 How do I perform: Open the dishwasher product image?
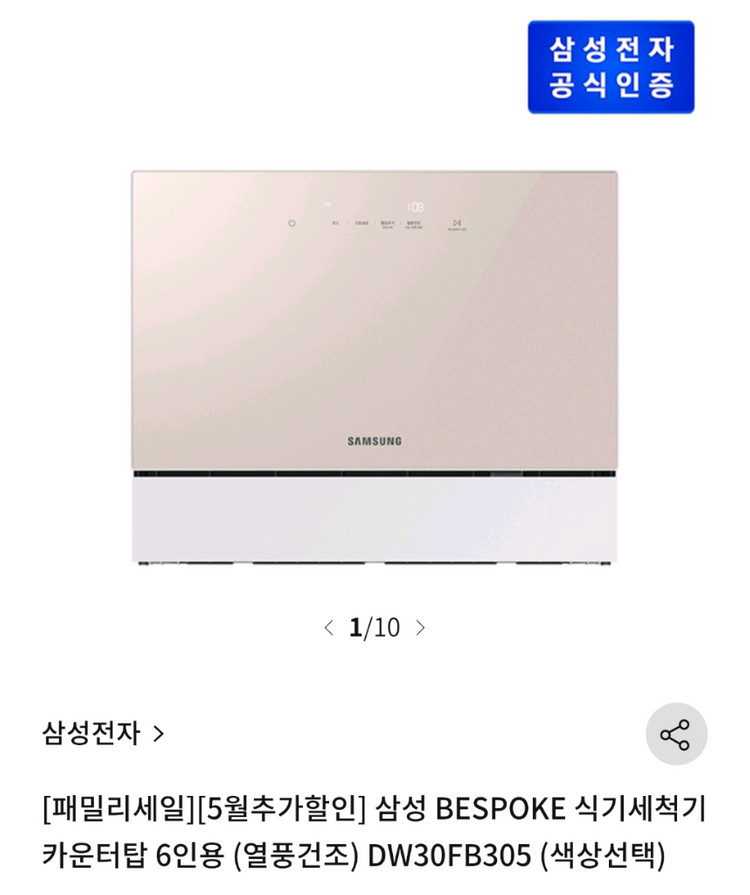[374, 368]
